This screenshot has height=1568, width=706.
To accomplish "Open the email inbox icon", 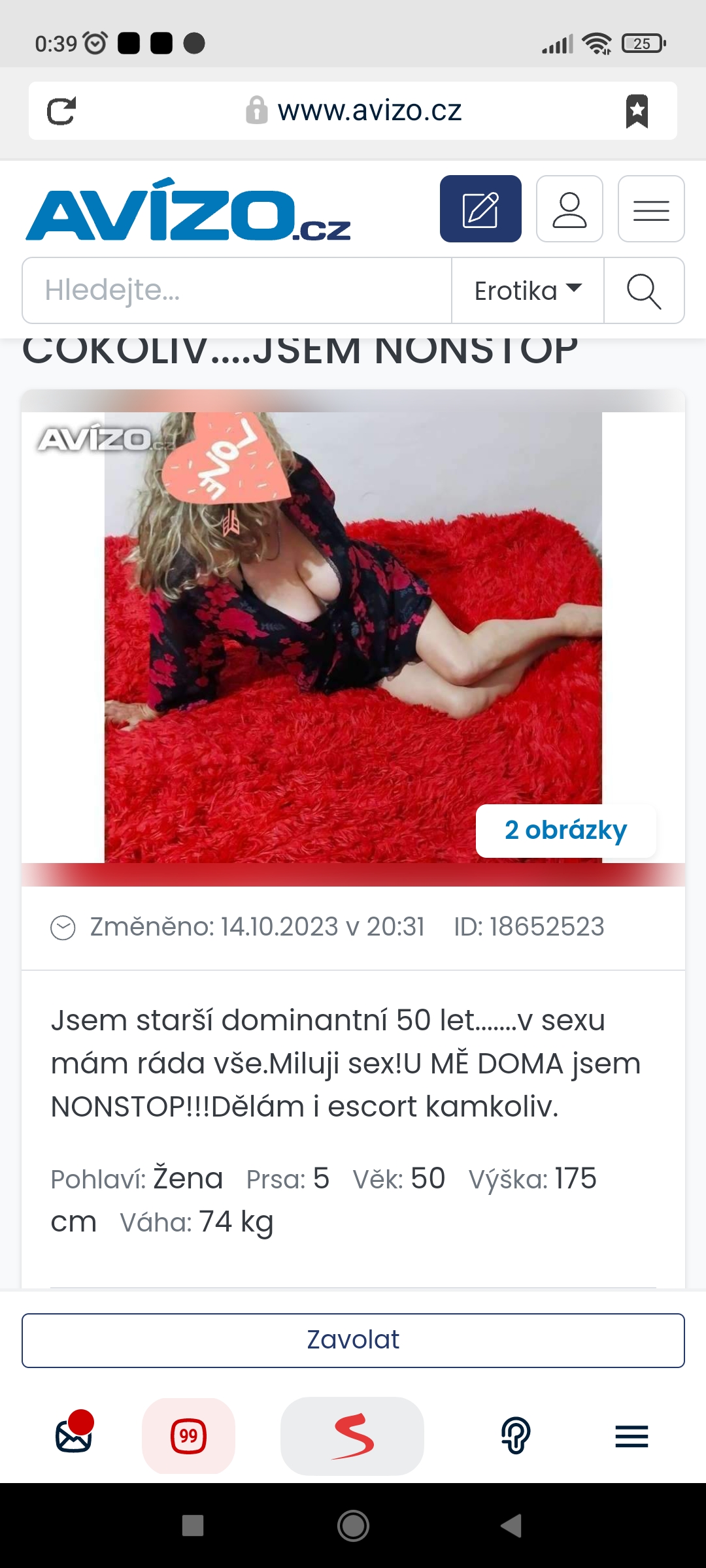I will pos(74,1436).
